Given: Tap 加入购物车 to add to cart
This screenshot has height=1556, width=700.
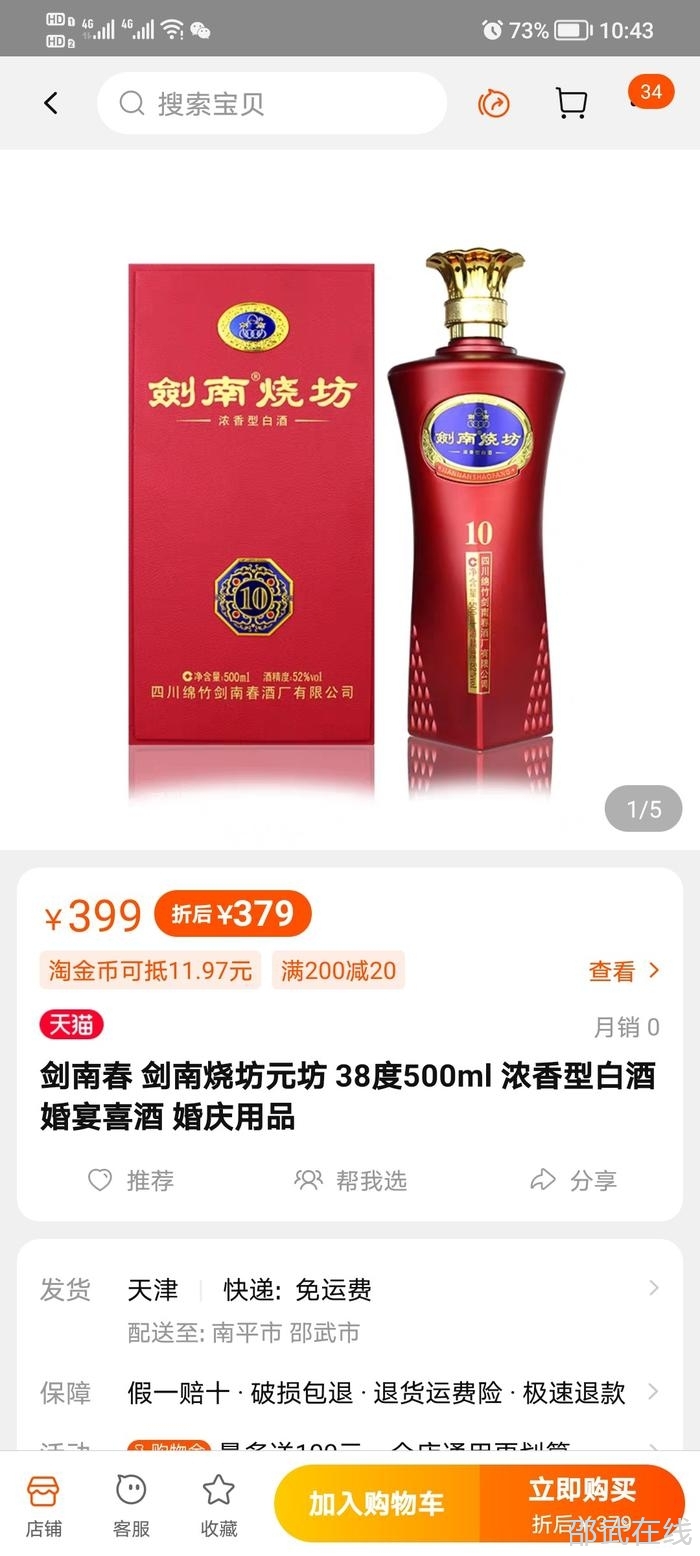Looking at the screenshot, I should (x=377, y=1505).
